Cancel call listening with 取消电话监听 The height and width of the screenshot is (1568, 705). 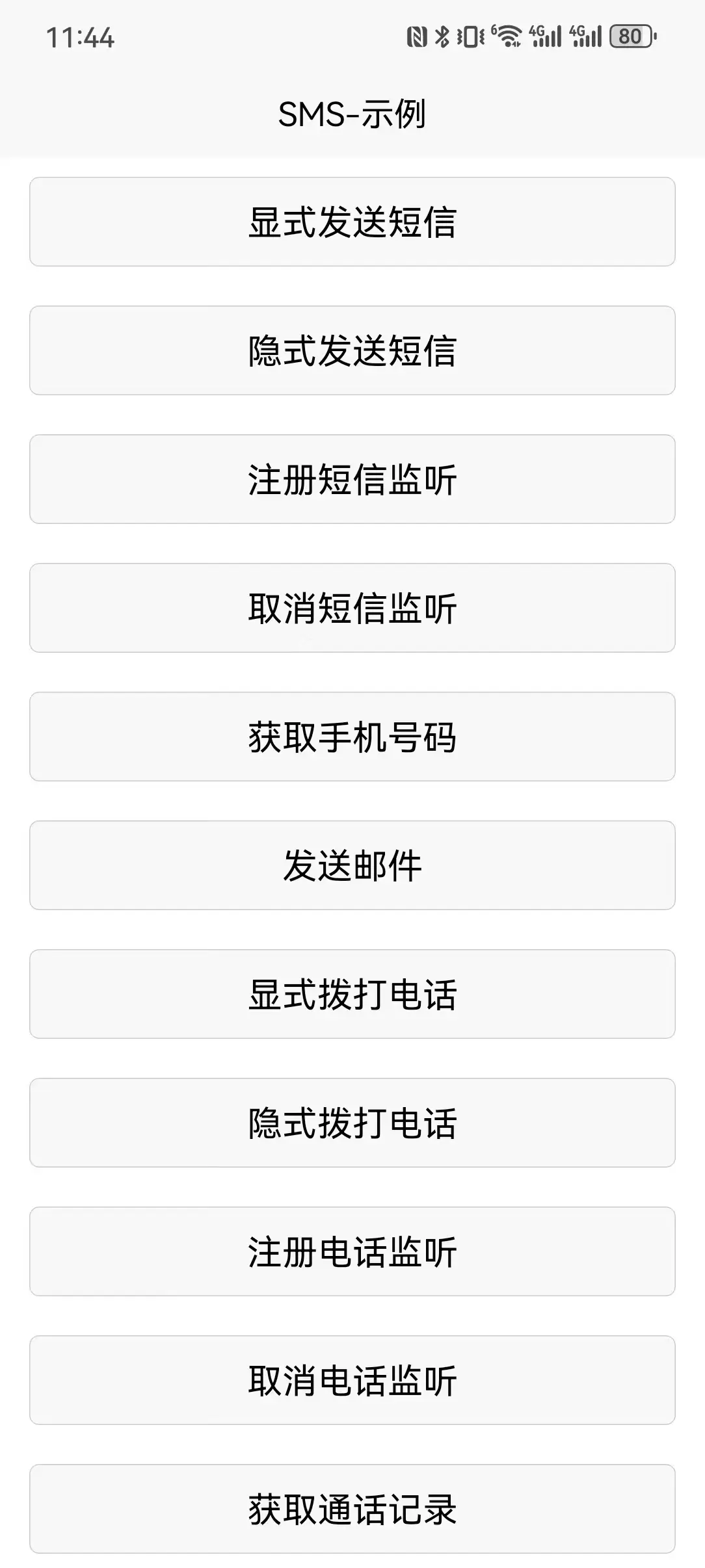pyautogui.click(x=352, y=1380)
